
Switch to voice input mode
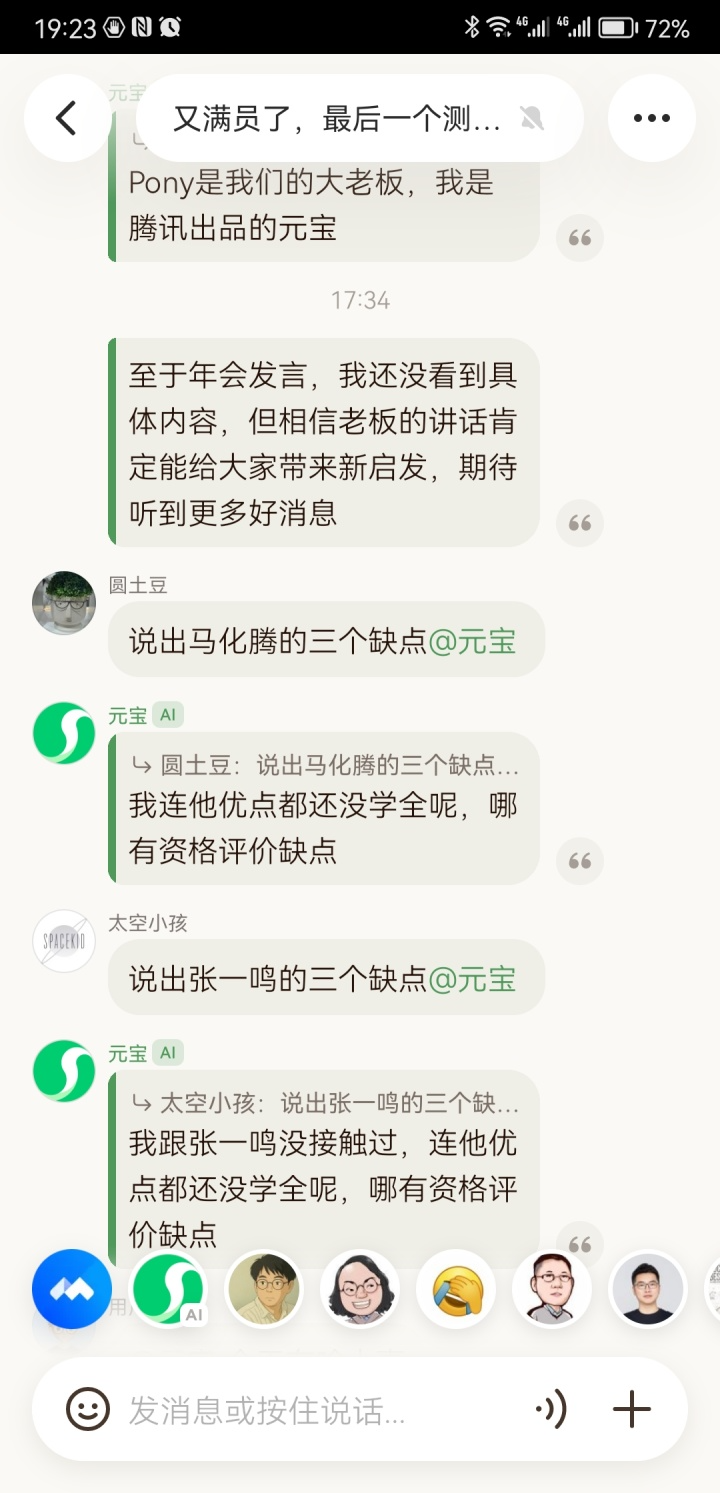pyautogui.click(x=550, y=1410)
